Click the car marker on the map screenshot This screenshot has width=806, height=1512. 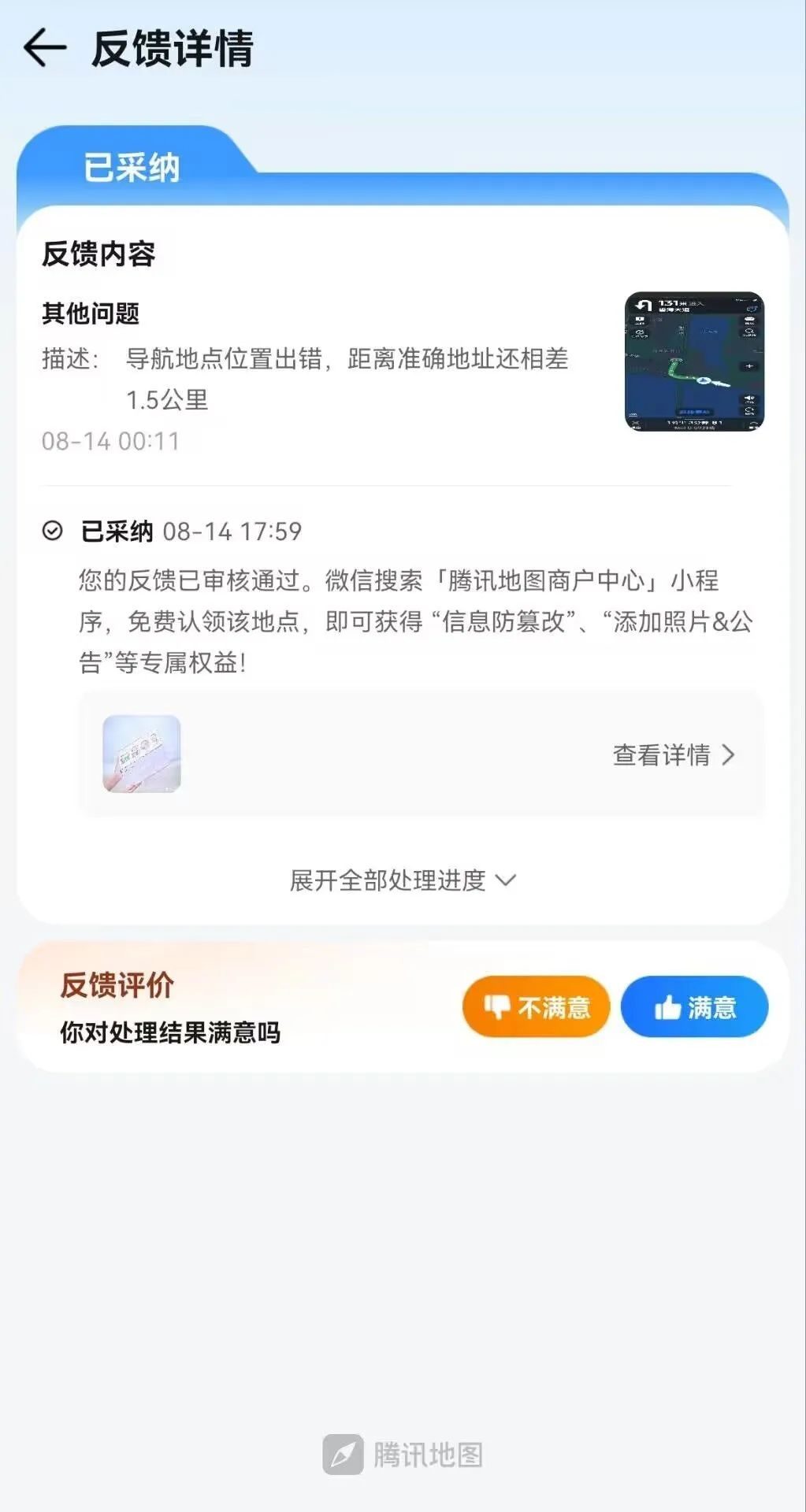[703, 380]
